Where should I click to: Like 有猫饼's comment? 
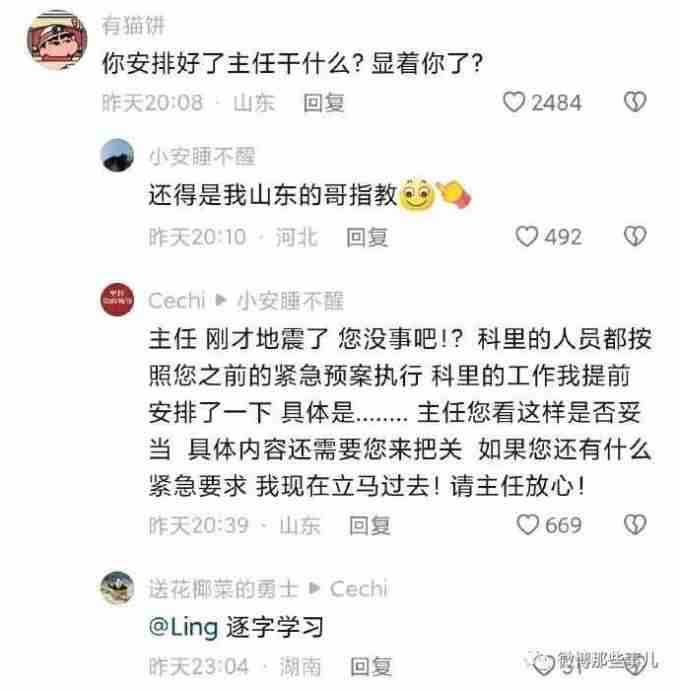[514, 101]
